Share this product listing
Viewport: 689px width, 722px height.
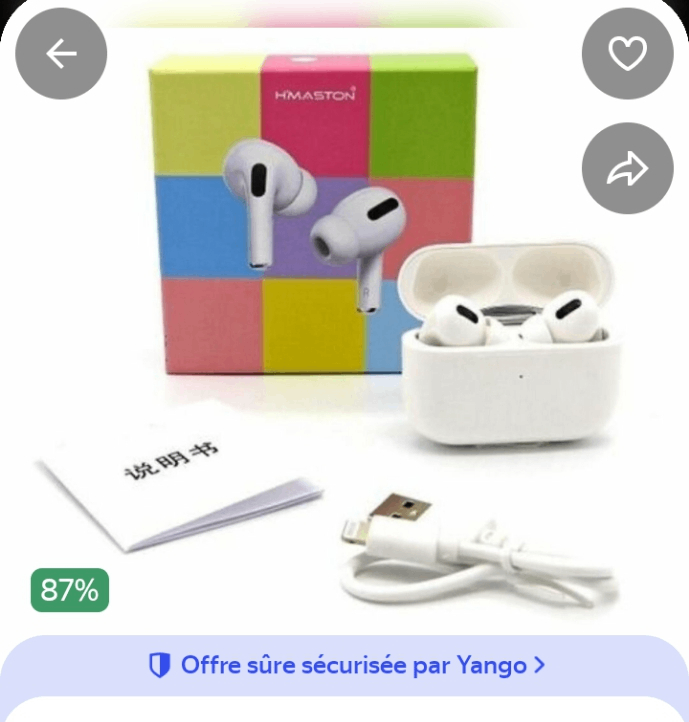(x=627, y=168)
